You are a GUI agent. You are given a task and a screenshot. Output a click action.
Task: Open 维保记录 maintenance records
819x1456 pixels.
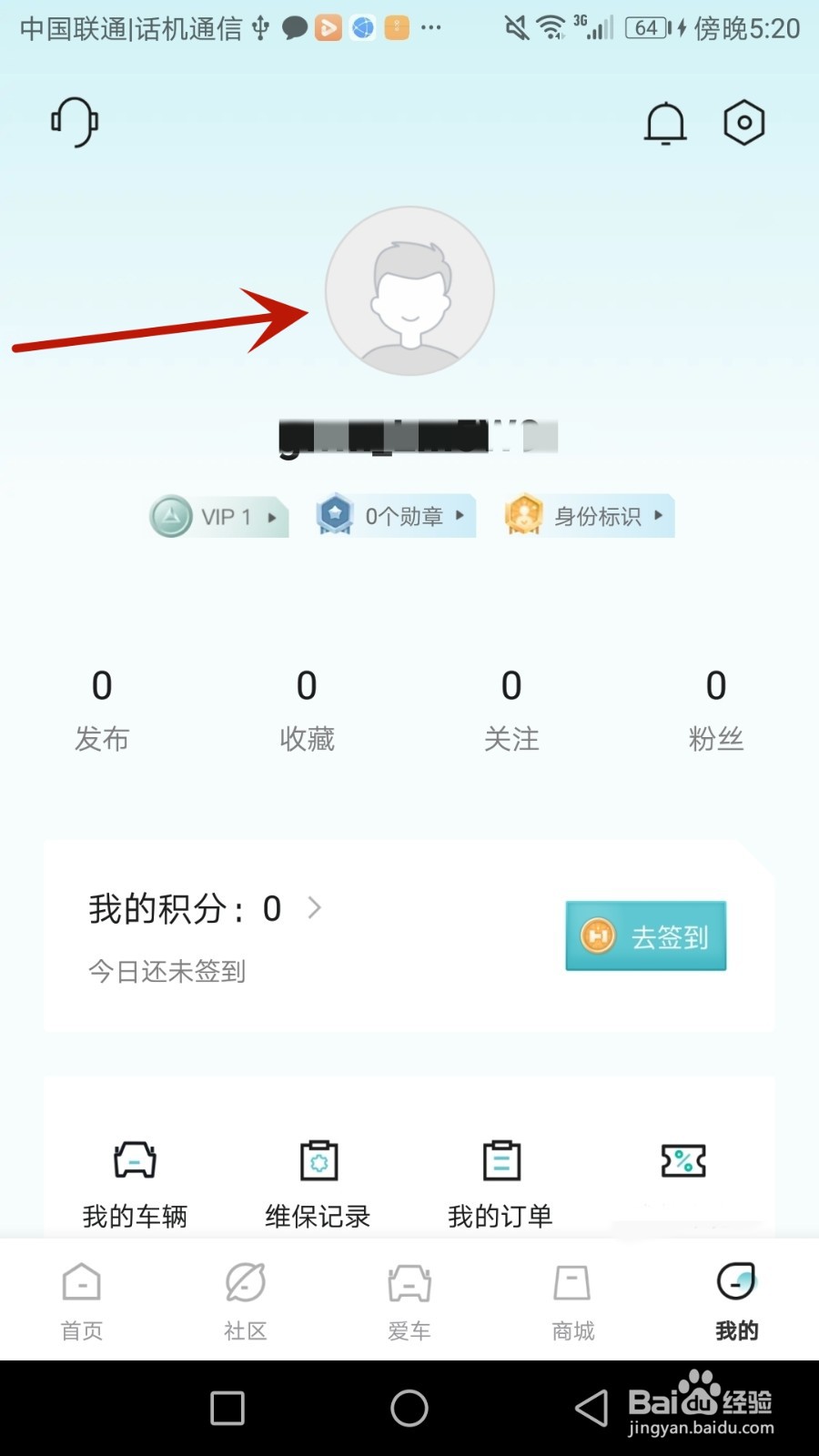pyautogui.click(x=317, y=1178)
